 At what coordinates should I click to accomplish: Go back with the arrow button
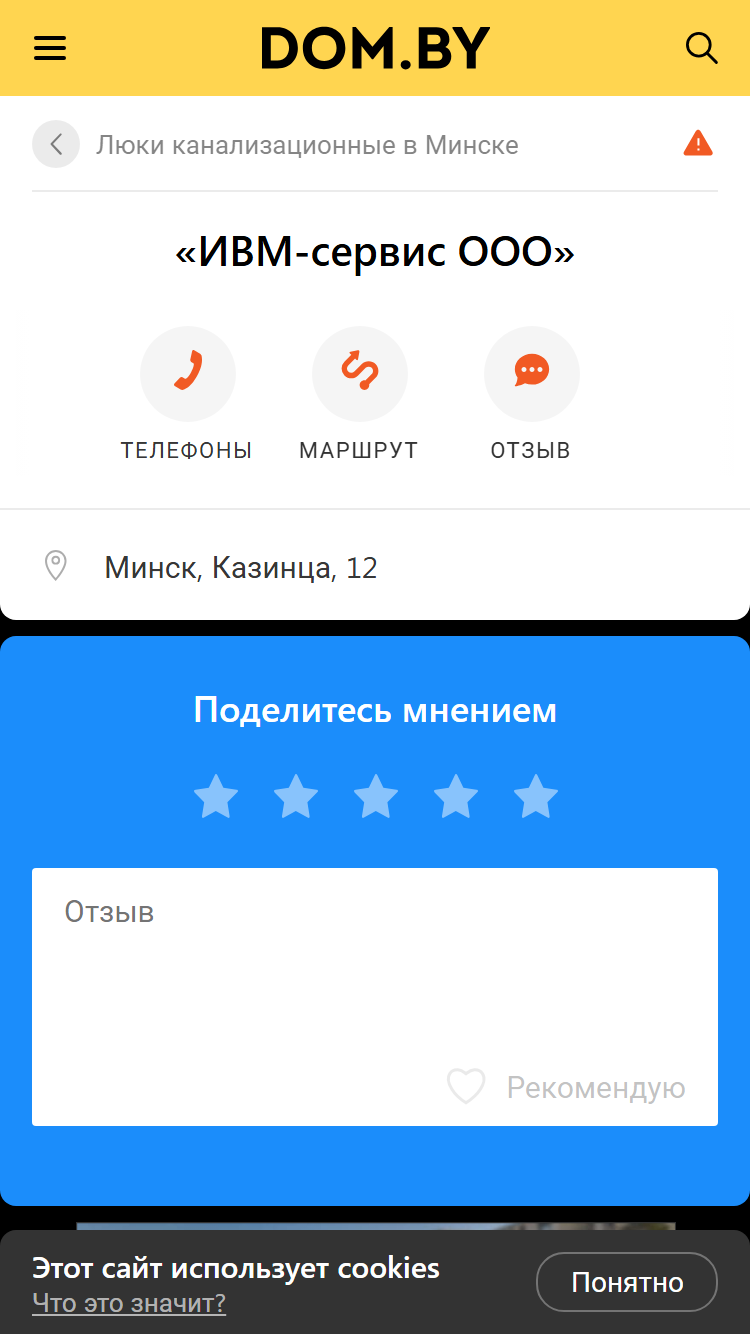click(x=56, y=144)
